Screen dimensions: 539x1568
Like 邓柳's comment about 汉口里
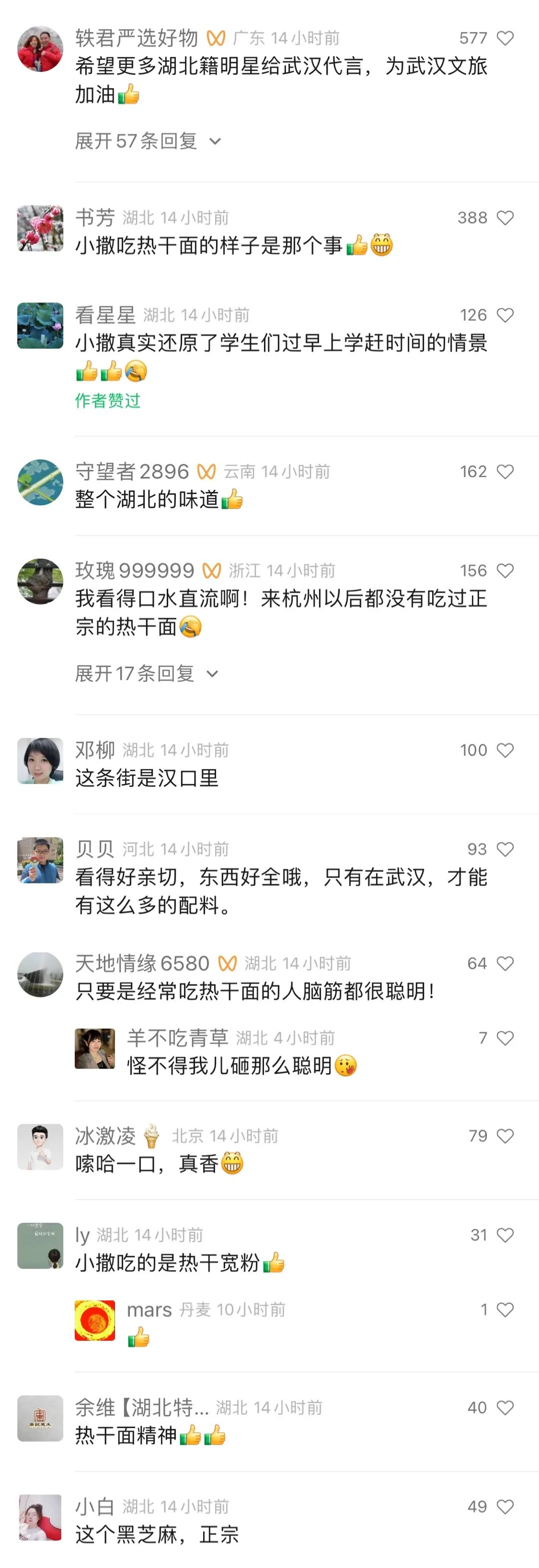click(x=505, y=751)
